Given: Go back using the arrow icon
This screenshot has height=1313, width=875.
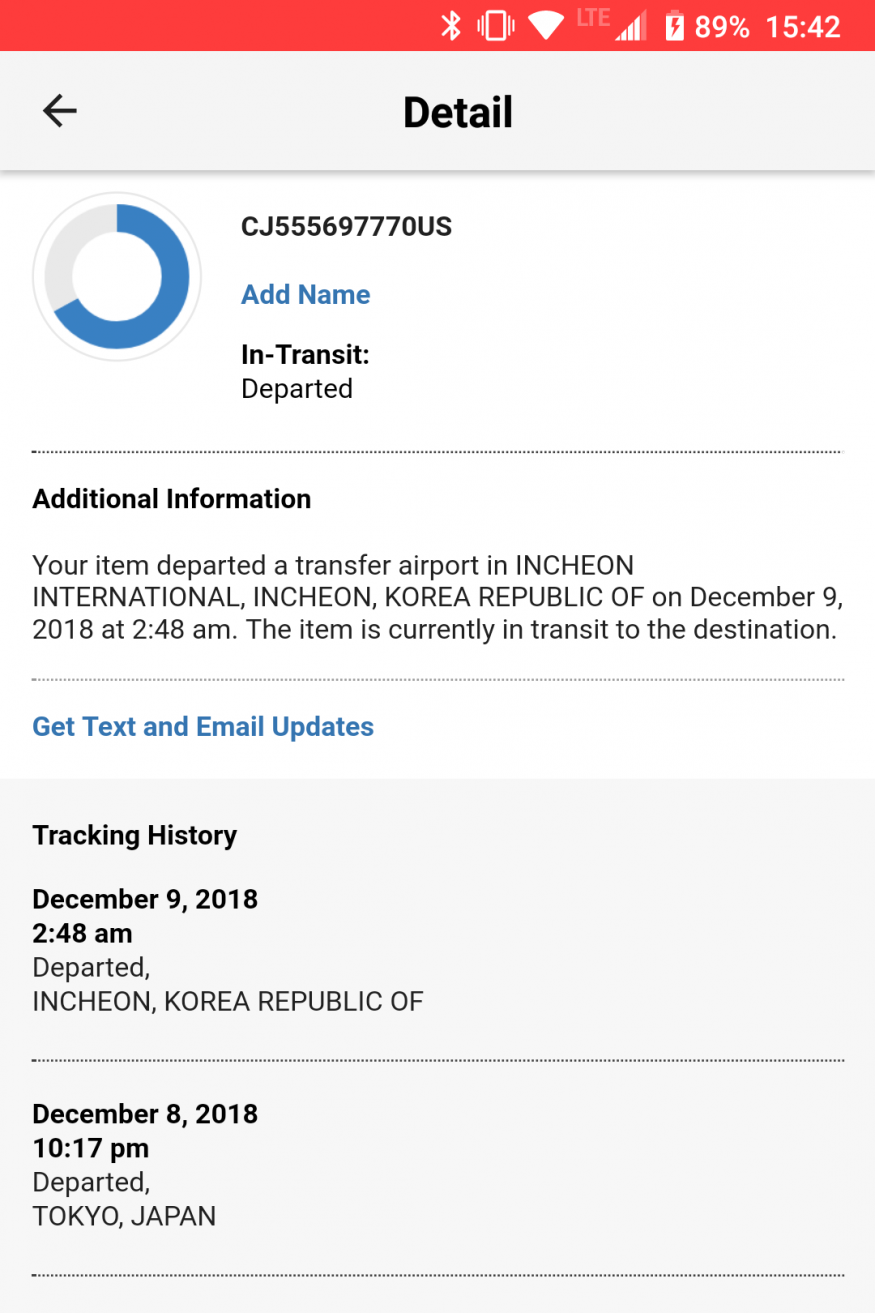Looking at the screenshot, I should [60, 111].
